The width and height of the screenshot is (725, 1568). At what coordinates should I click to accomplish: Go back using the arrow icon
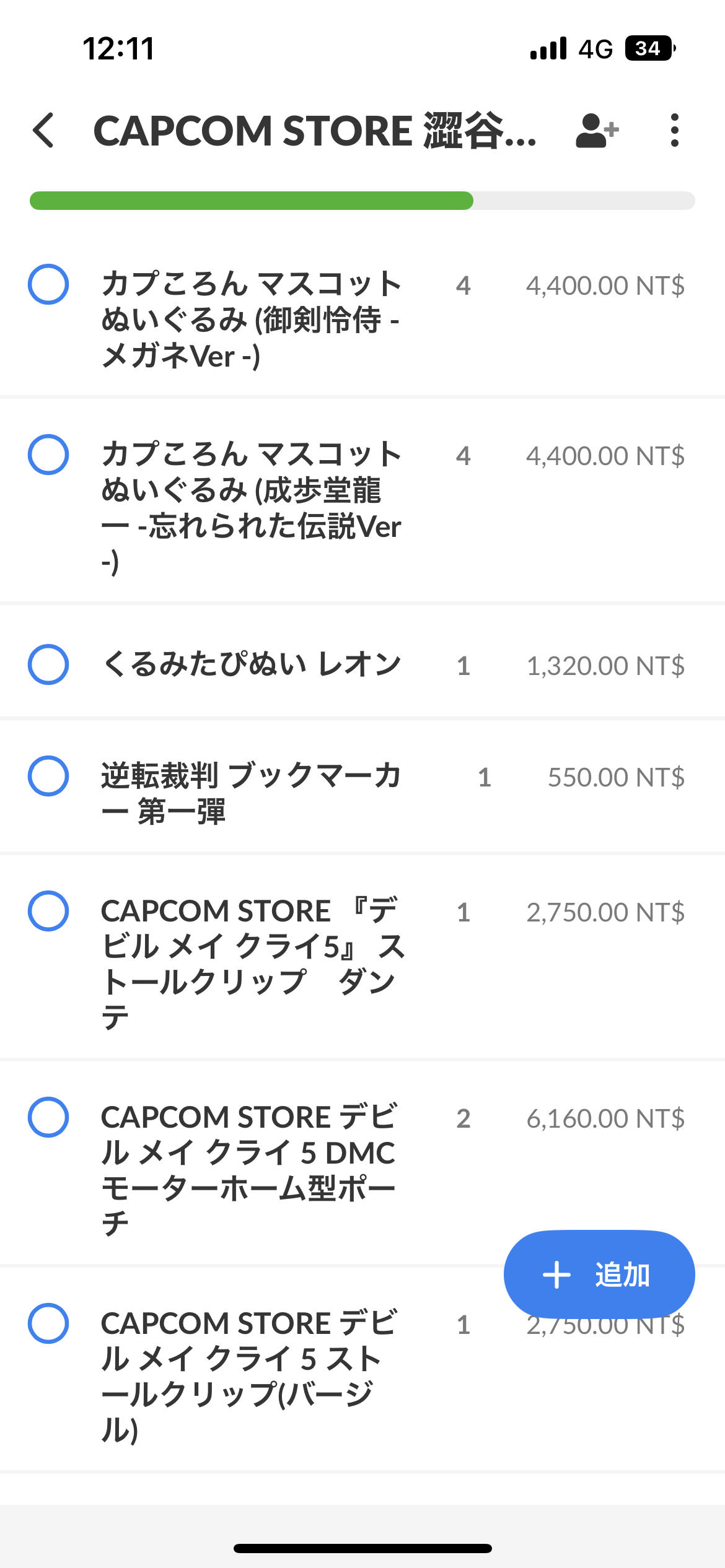pos(43,131)
